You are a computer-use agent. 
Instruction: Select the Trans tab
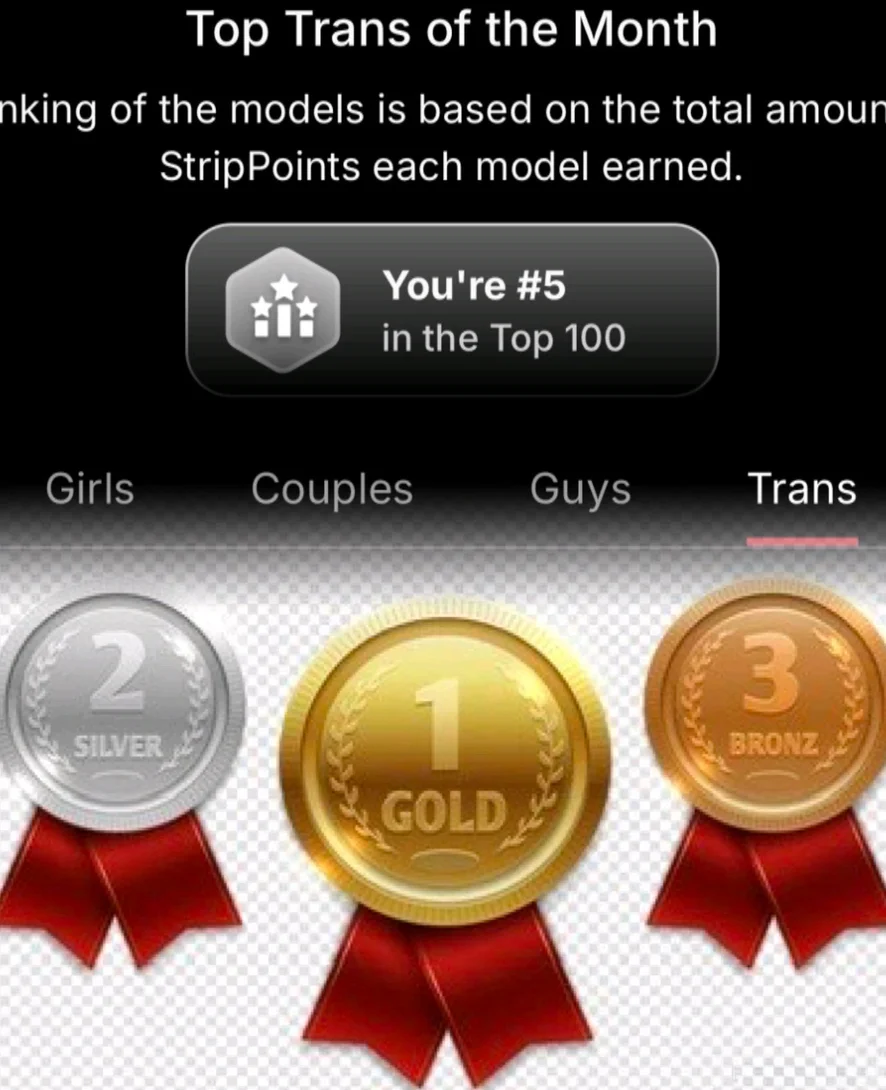(x=802, y=490)
